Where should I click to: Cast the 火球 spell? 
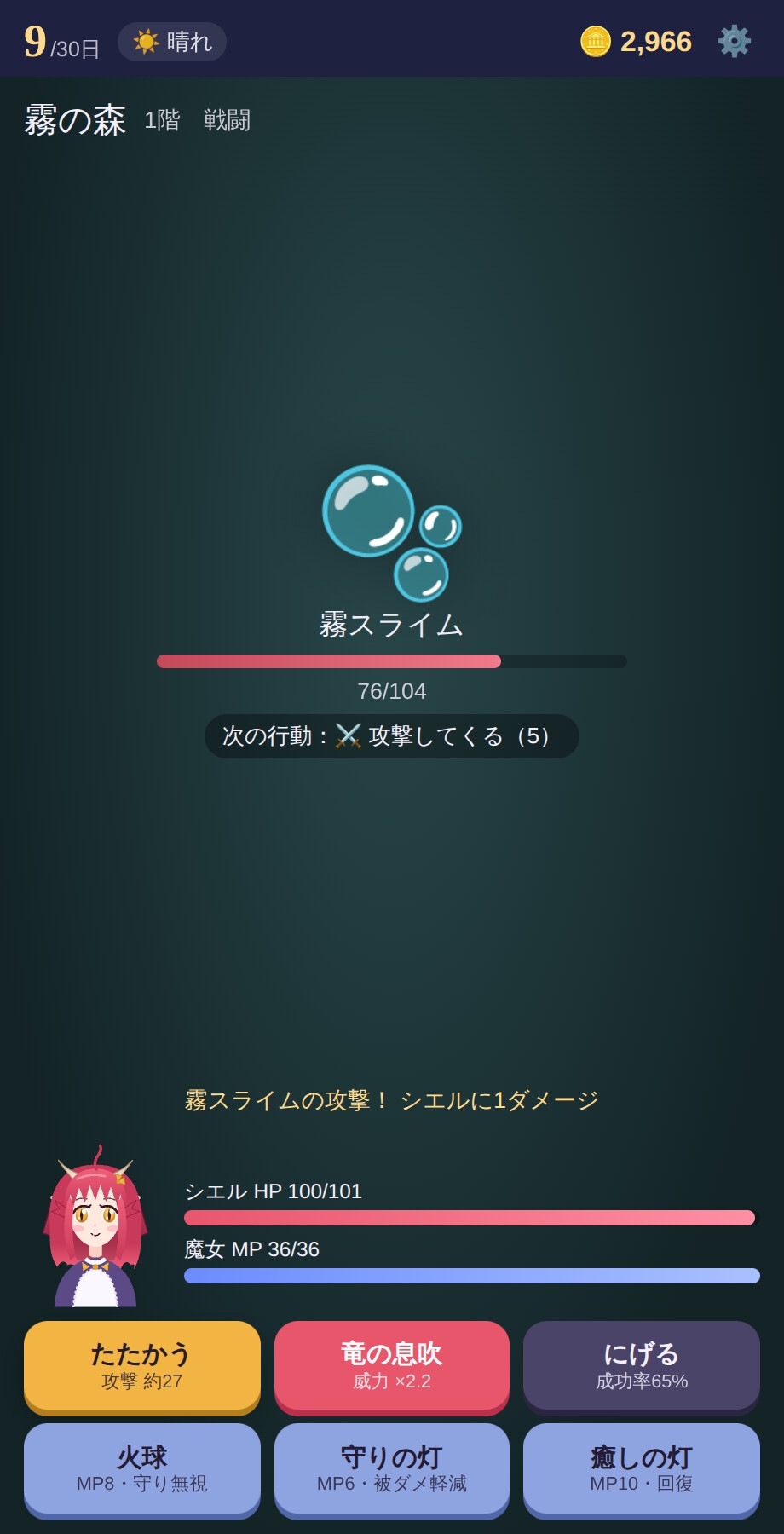click(142, 1469)
